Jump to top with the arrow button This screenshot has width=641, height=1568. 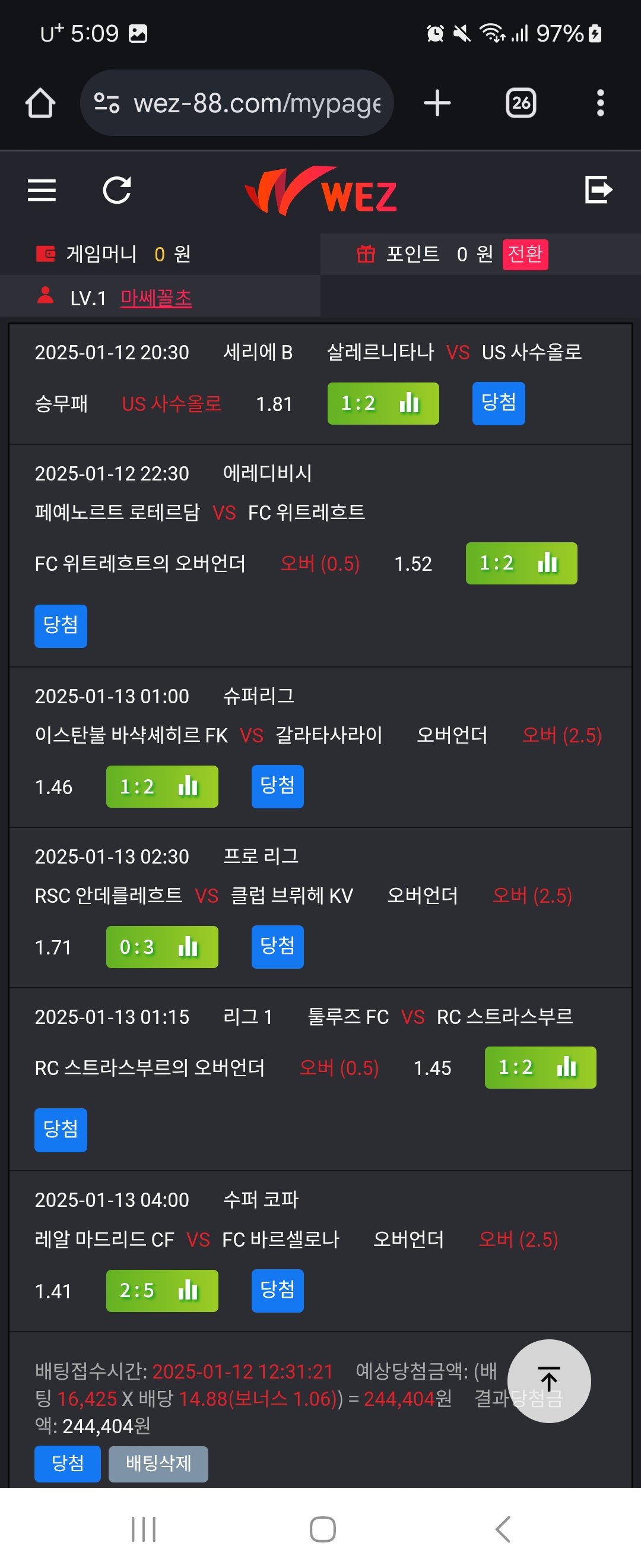[548, 1380]
